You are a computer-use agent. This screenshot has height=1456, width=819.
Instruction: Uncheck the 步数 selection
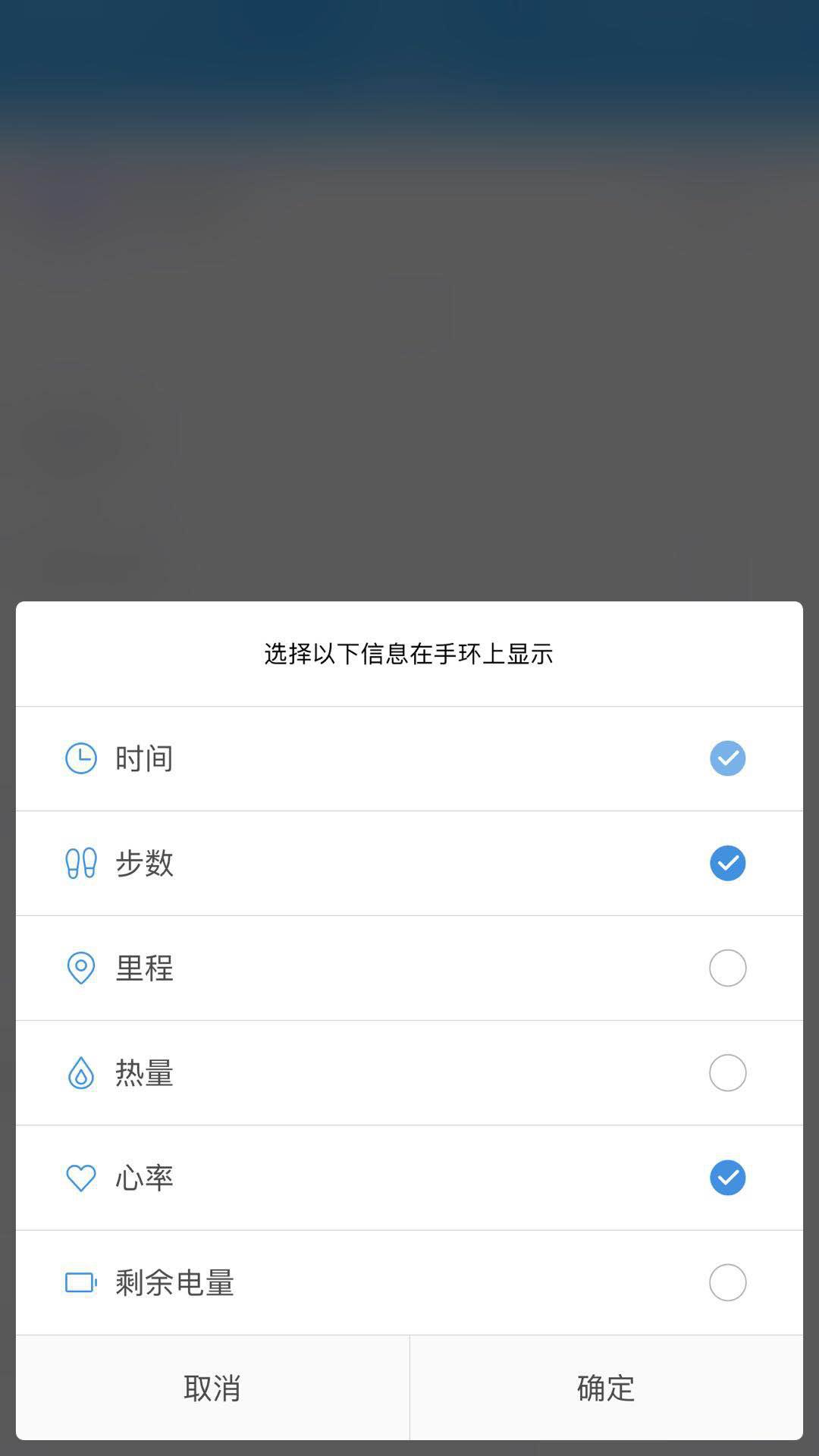[x=727, y=863]
